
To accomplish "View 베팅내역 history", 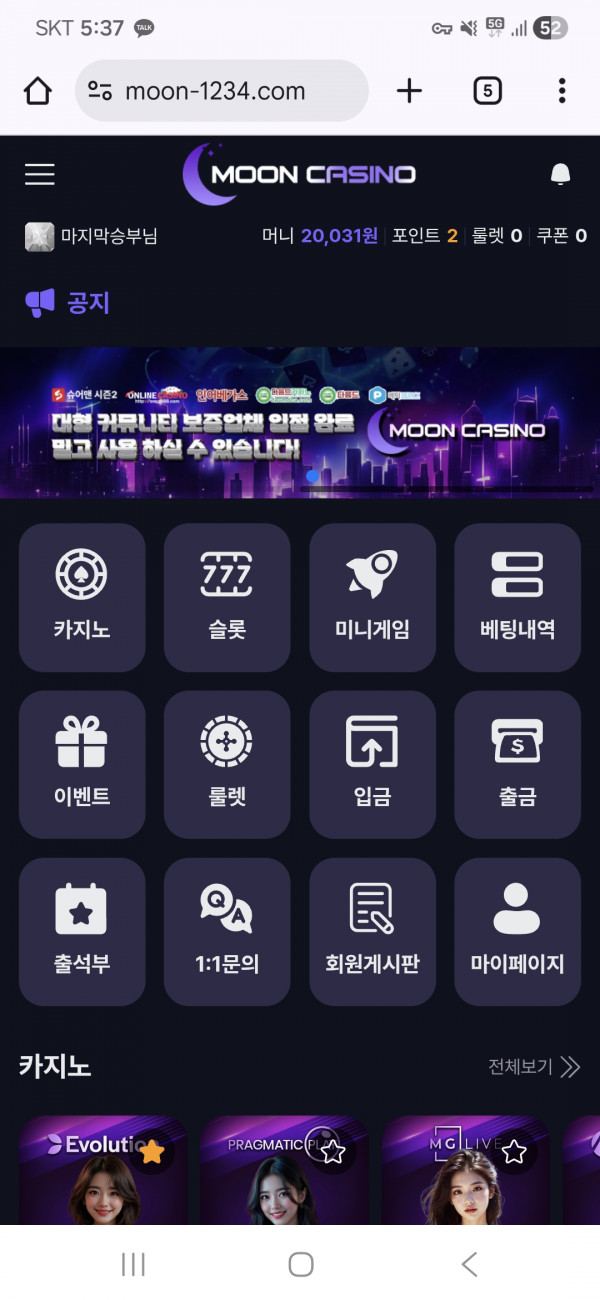I will pyautogui.click(x=517, y=597).
